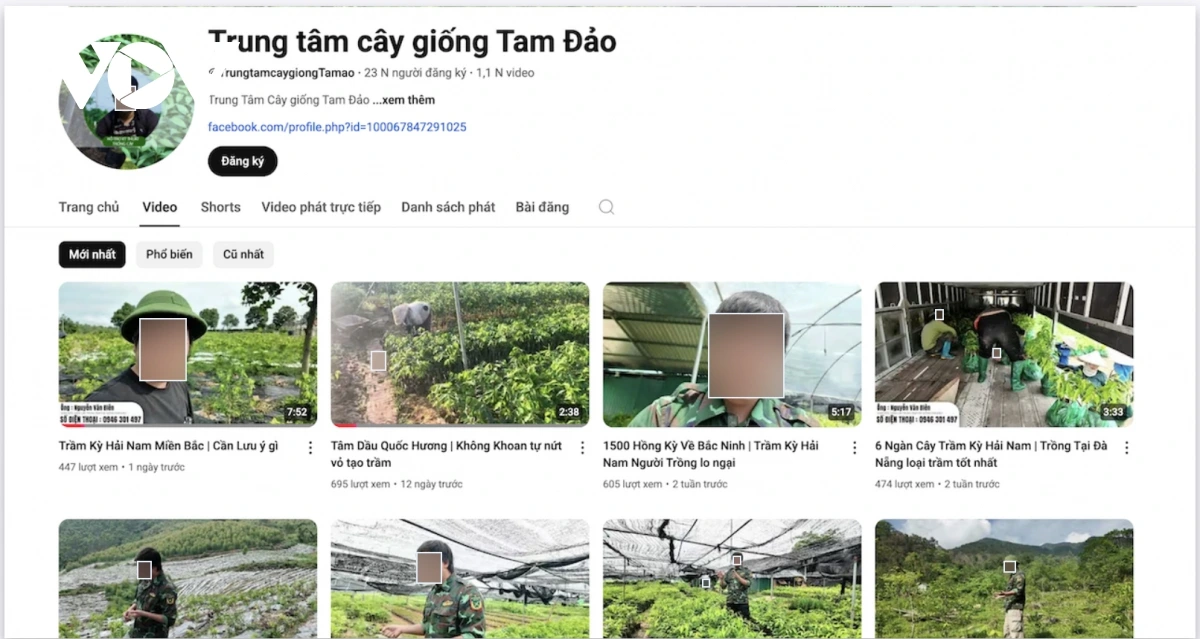Open more options for 1500 Hồng Kỳ video
Image resolution: width=1200 pixels, height=639 pixels.
point(855,448)
